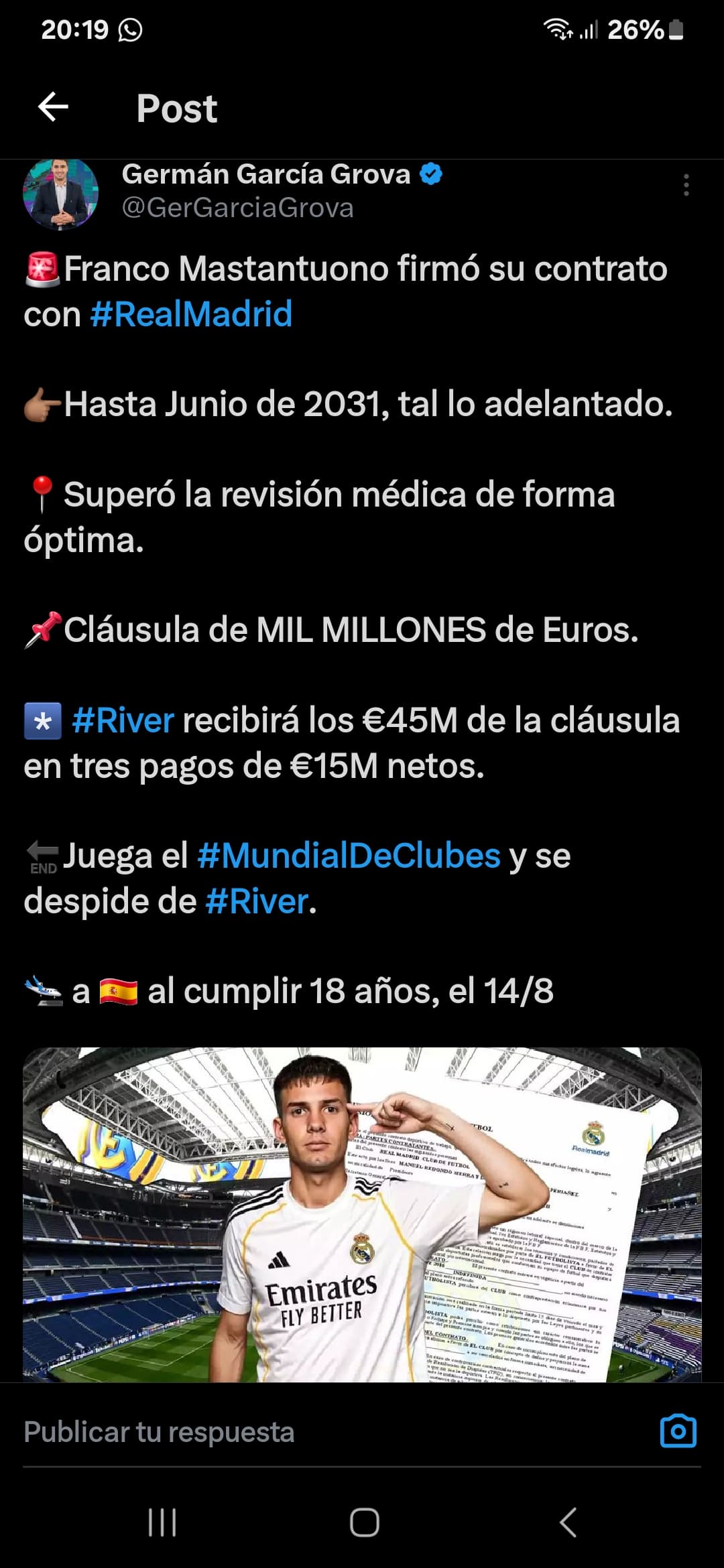This screenshot has height=1568, width=724.
Task: Go back using the top arrow
Action: coord(53,107)
